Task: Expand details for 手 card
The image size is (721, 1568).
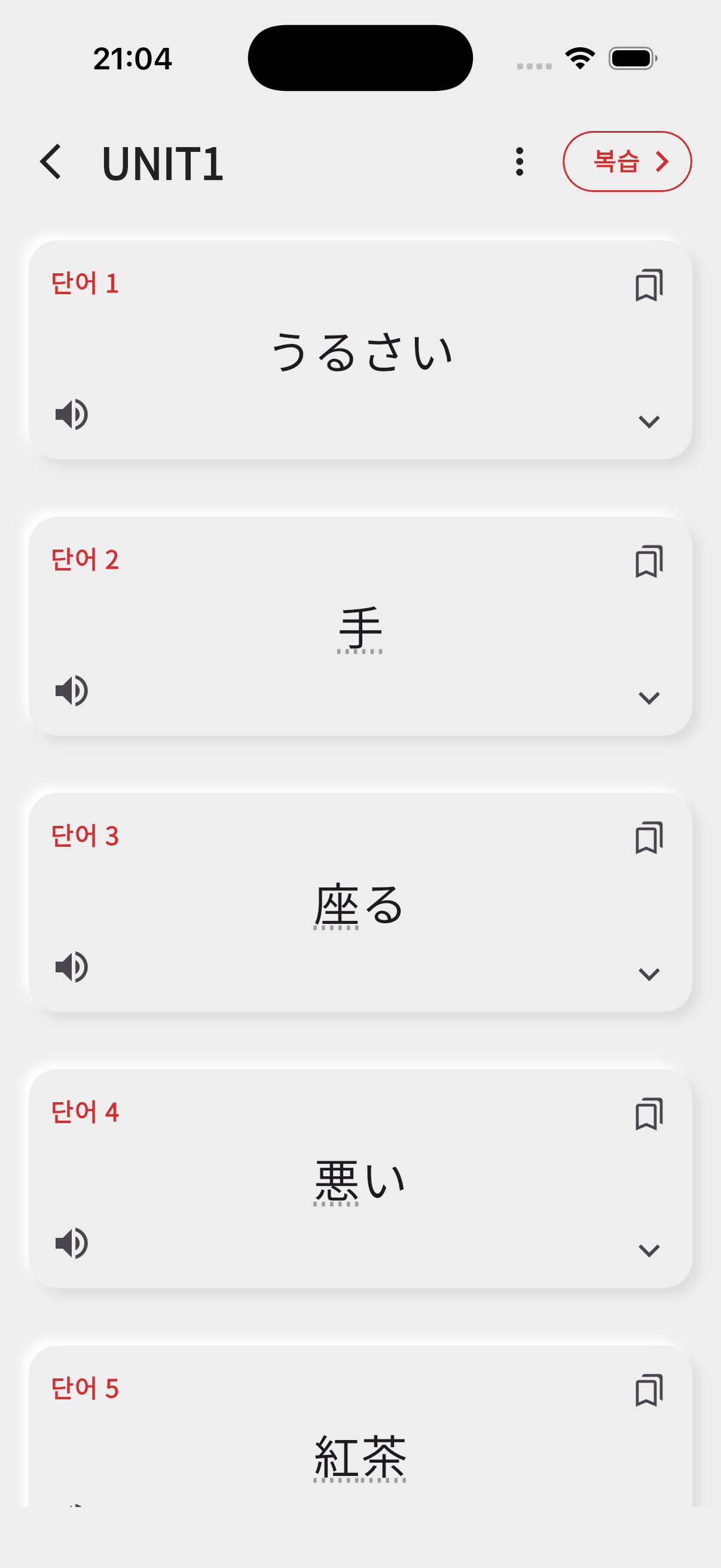Action: [649, 697]
